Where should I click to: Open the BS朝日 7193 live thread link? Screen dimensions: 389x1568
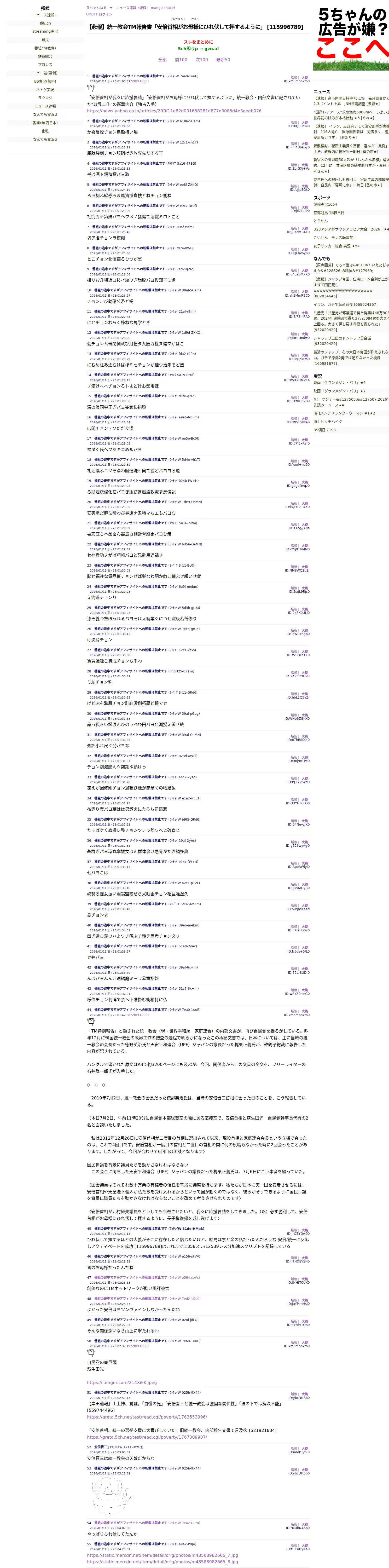pos(324,430)
